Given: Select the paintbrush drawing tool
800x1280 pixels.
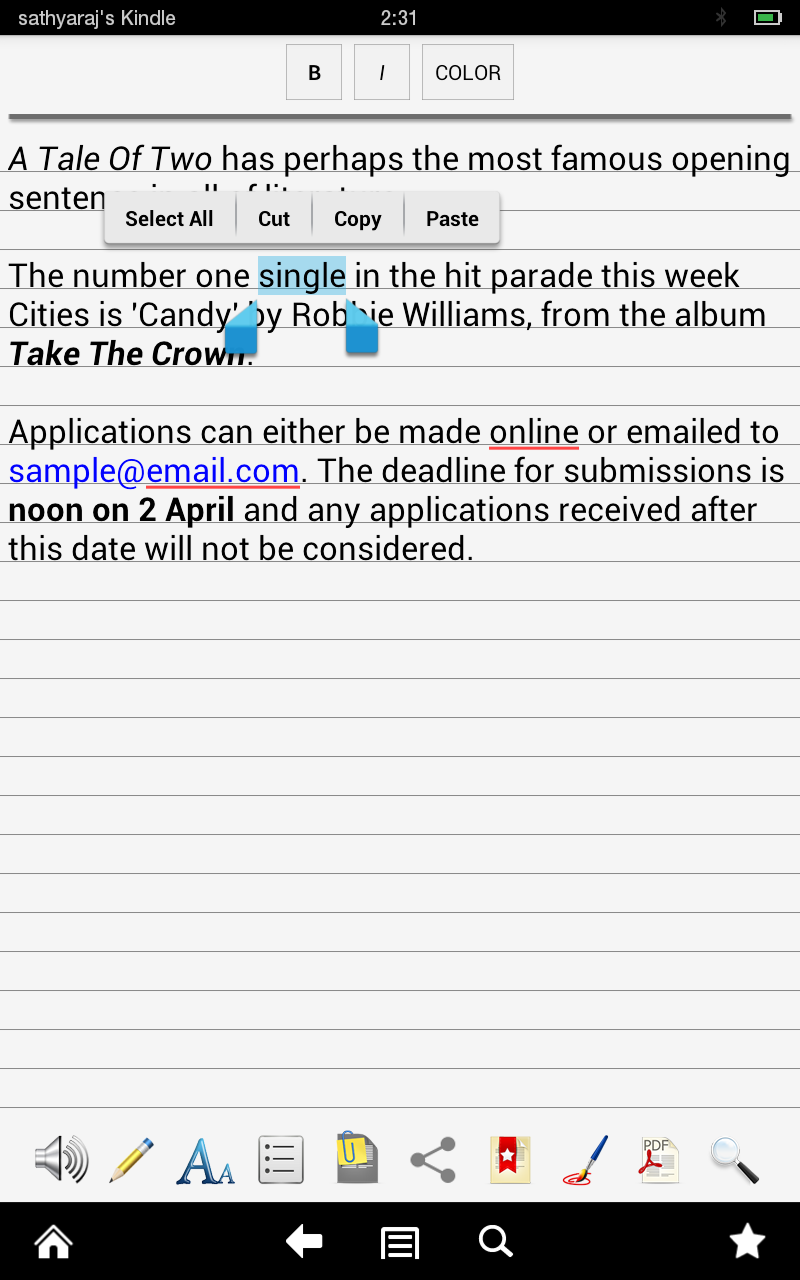Looking at the screenshot, I should click(x=585, y=1160).
